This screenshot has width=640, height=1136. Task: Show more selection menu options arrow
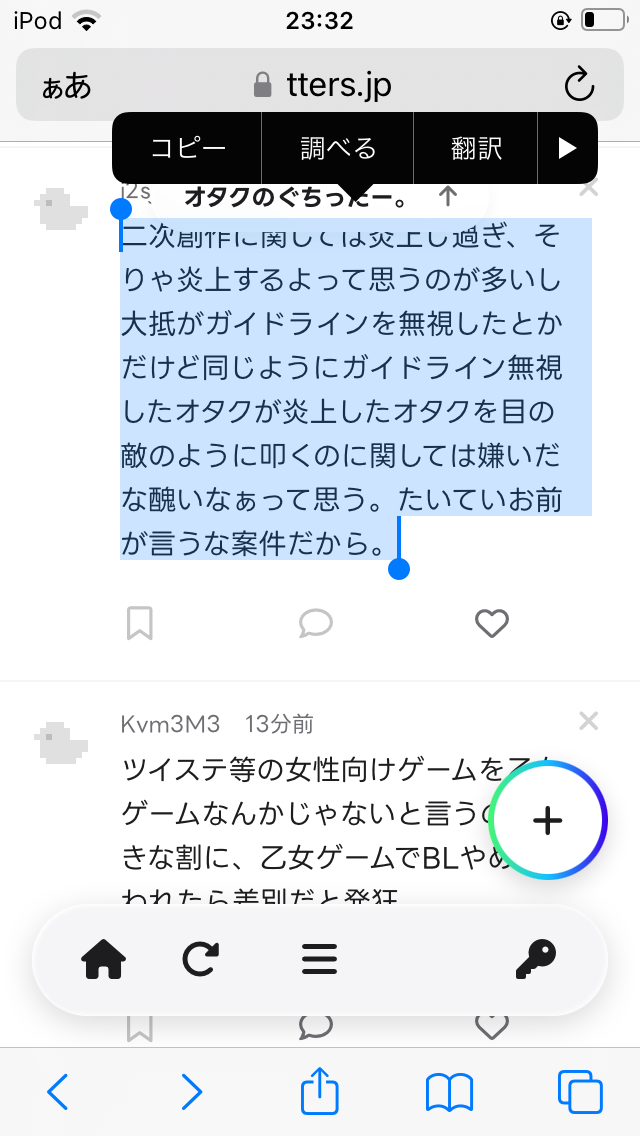click(x=567, y=148)
